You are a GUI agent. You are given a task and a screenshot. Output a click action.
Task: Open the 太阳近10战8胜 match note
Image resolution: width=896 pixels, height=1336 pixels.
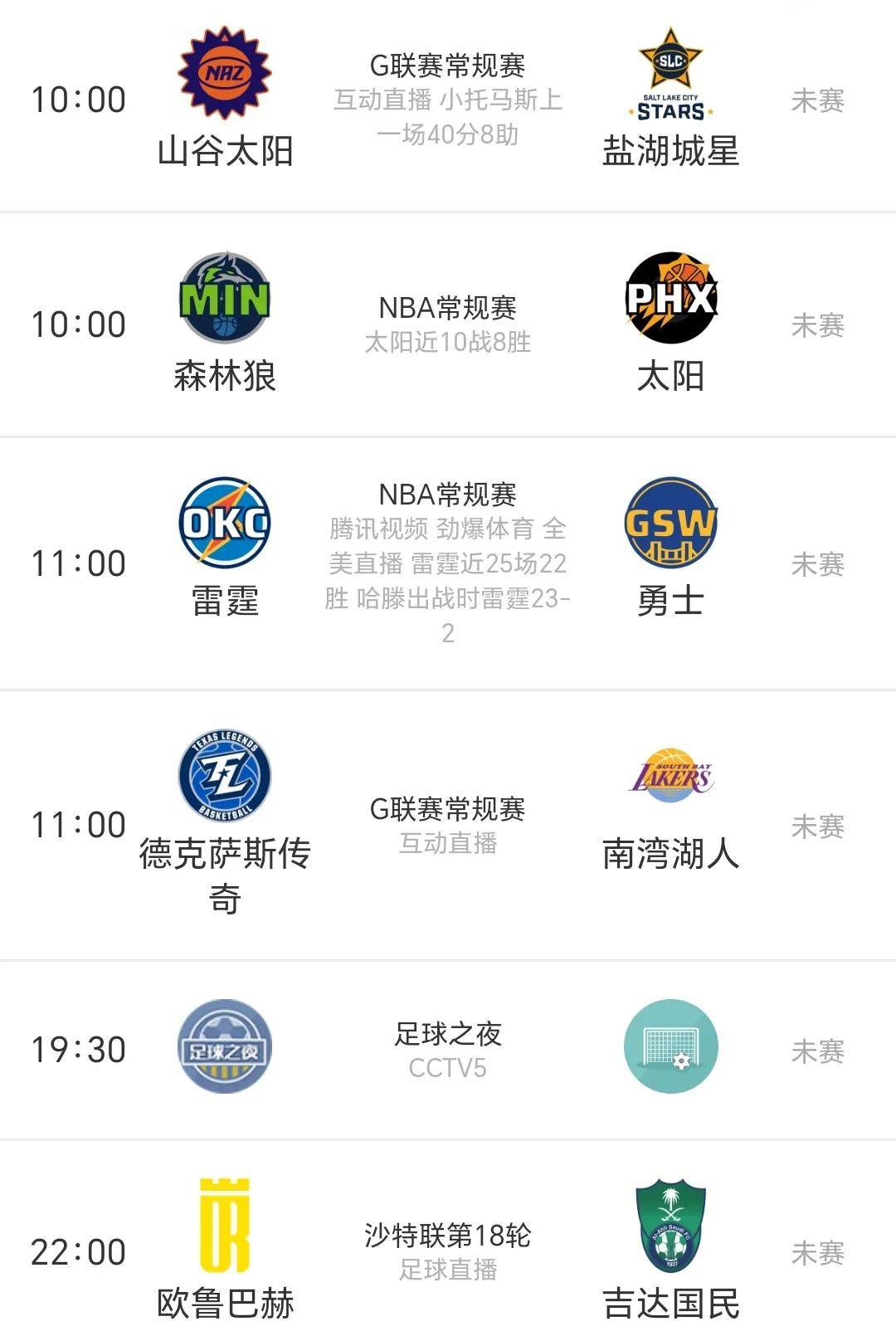point(448,338)
